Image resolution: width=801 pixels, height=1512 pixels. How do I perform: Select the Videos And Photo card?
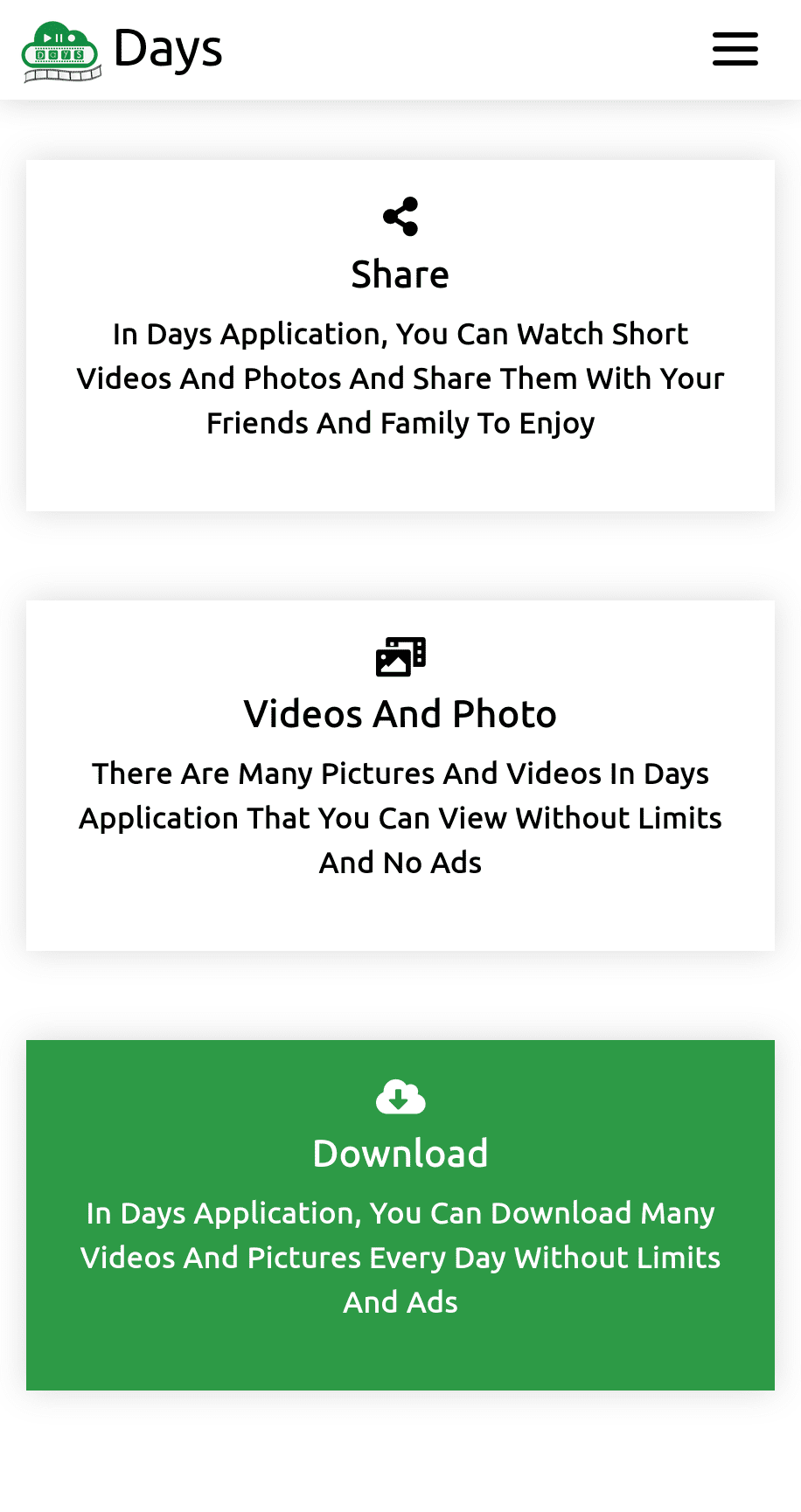pyautogui.click(x=400, y=775)
